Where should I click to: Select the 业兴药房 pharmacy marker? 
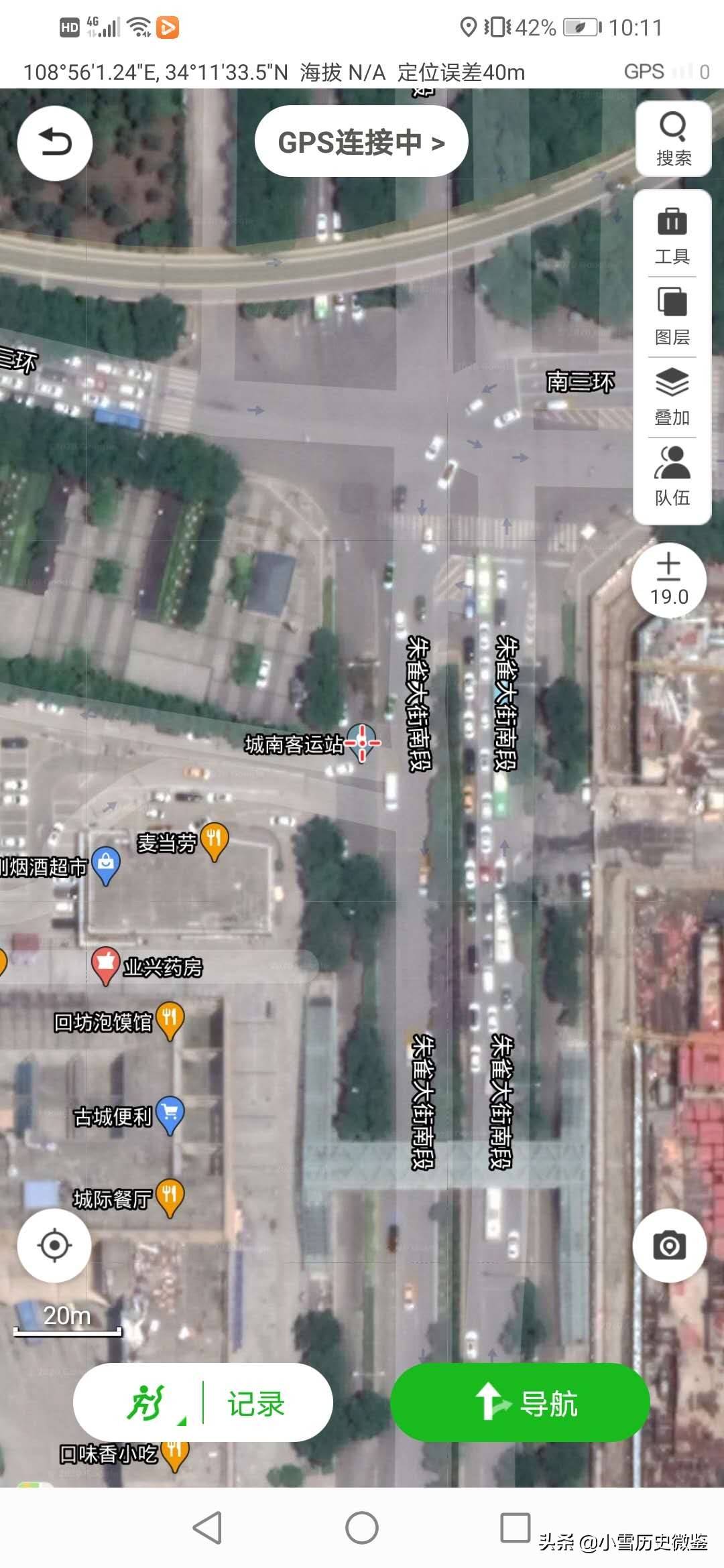point(105,965)
